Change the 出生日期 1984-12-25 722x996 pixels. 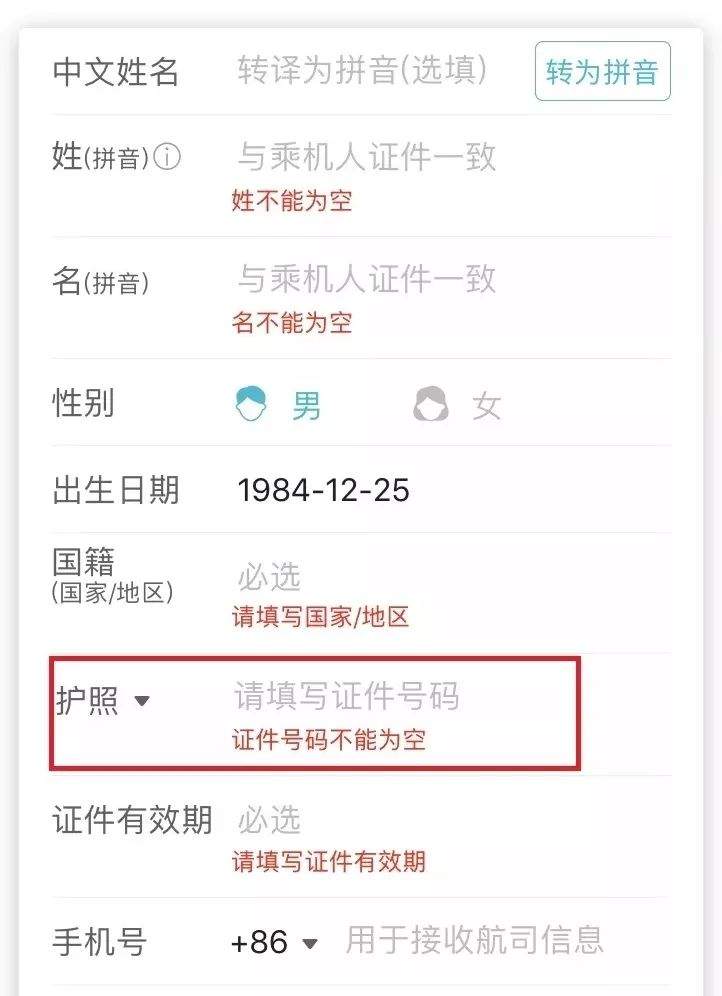pos(323,490)
